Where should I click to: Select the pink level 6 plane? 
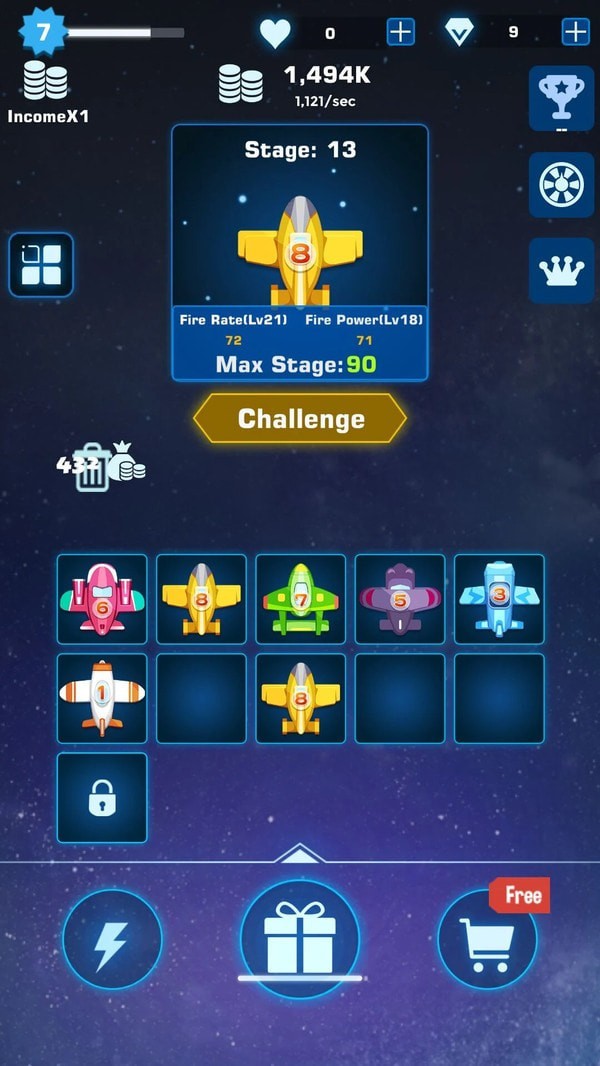pos(102,599)
